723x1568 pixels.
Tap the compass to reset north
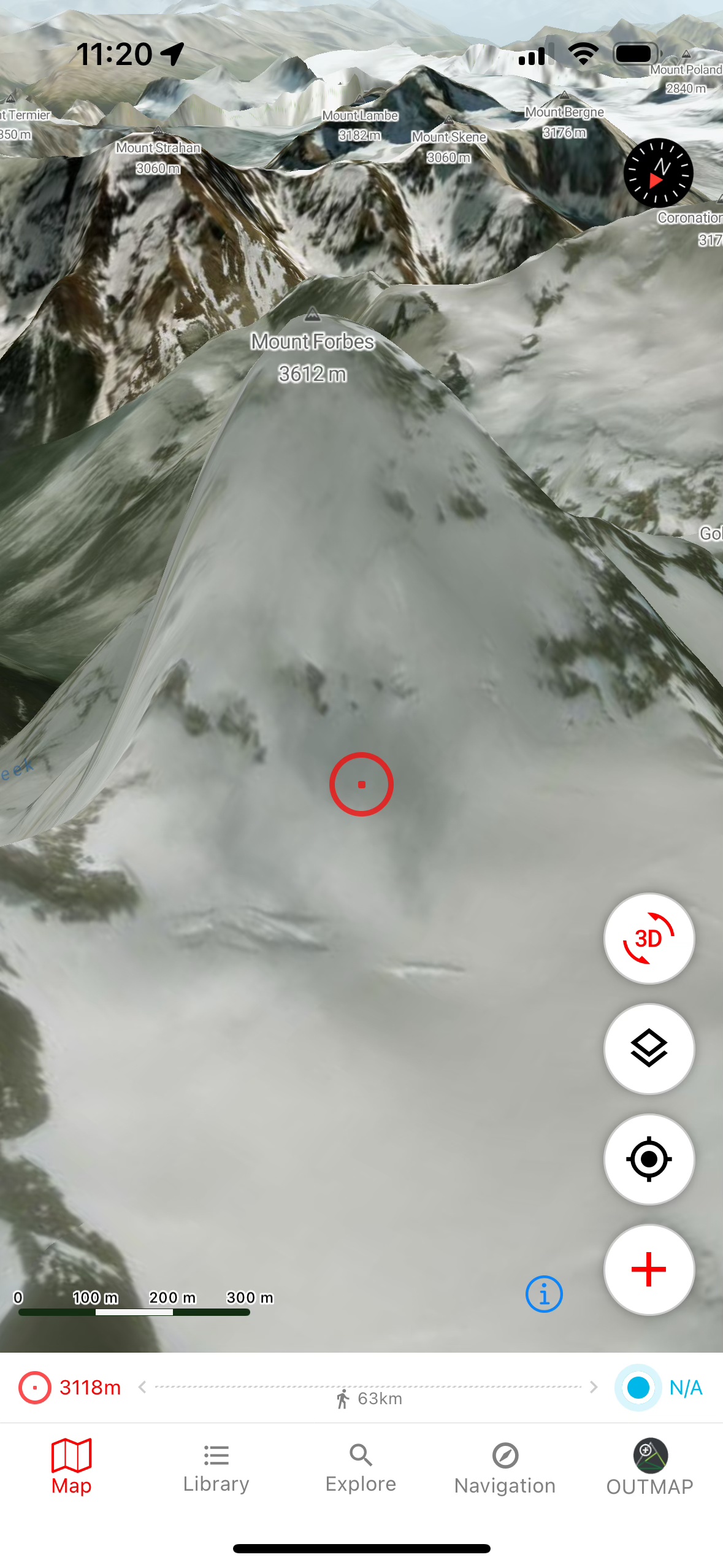pyautogui.click(x=658, y=173)
